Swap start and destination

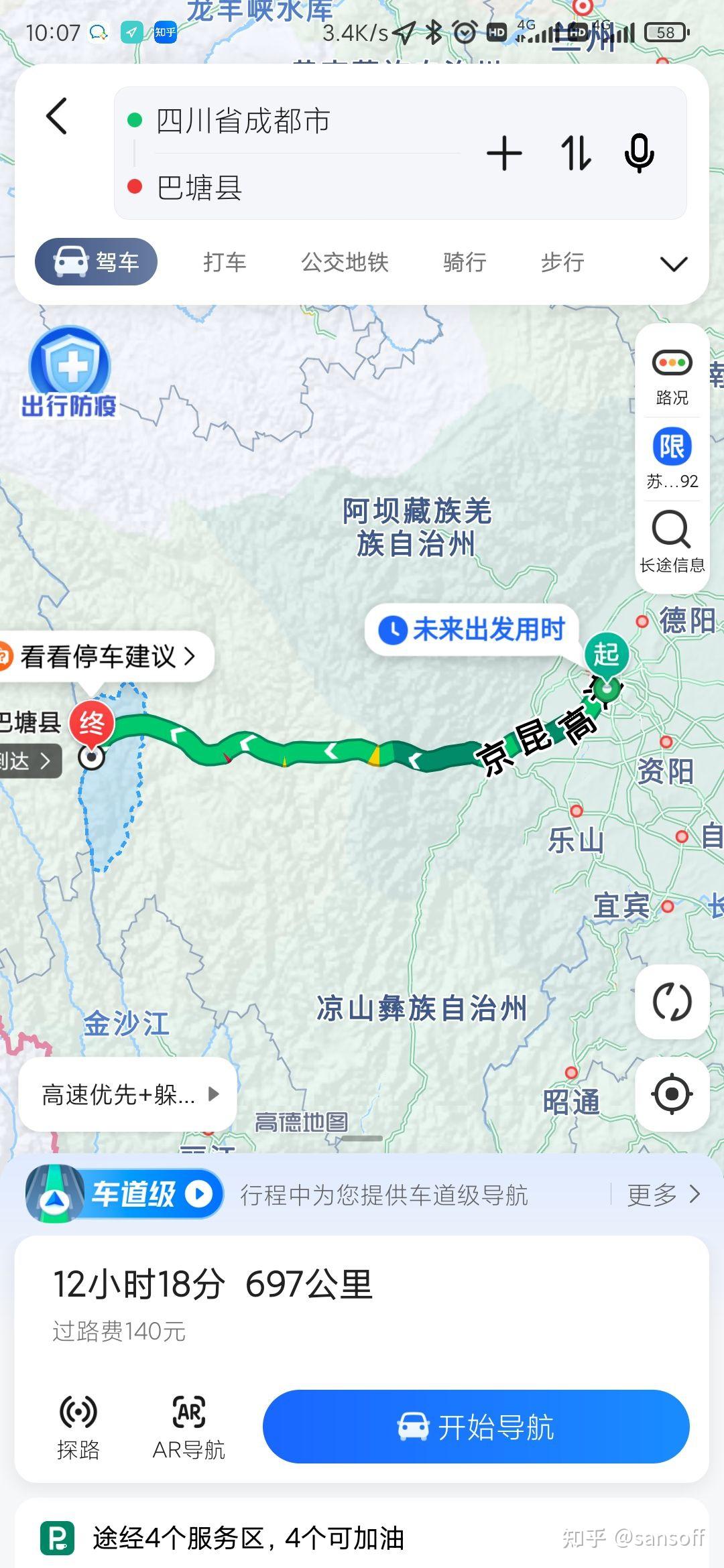[x=575, y=153]
